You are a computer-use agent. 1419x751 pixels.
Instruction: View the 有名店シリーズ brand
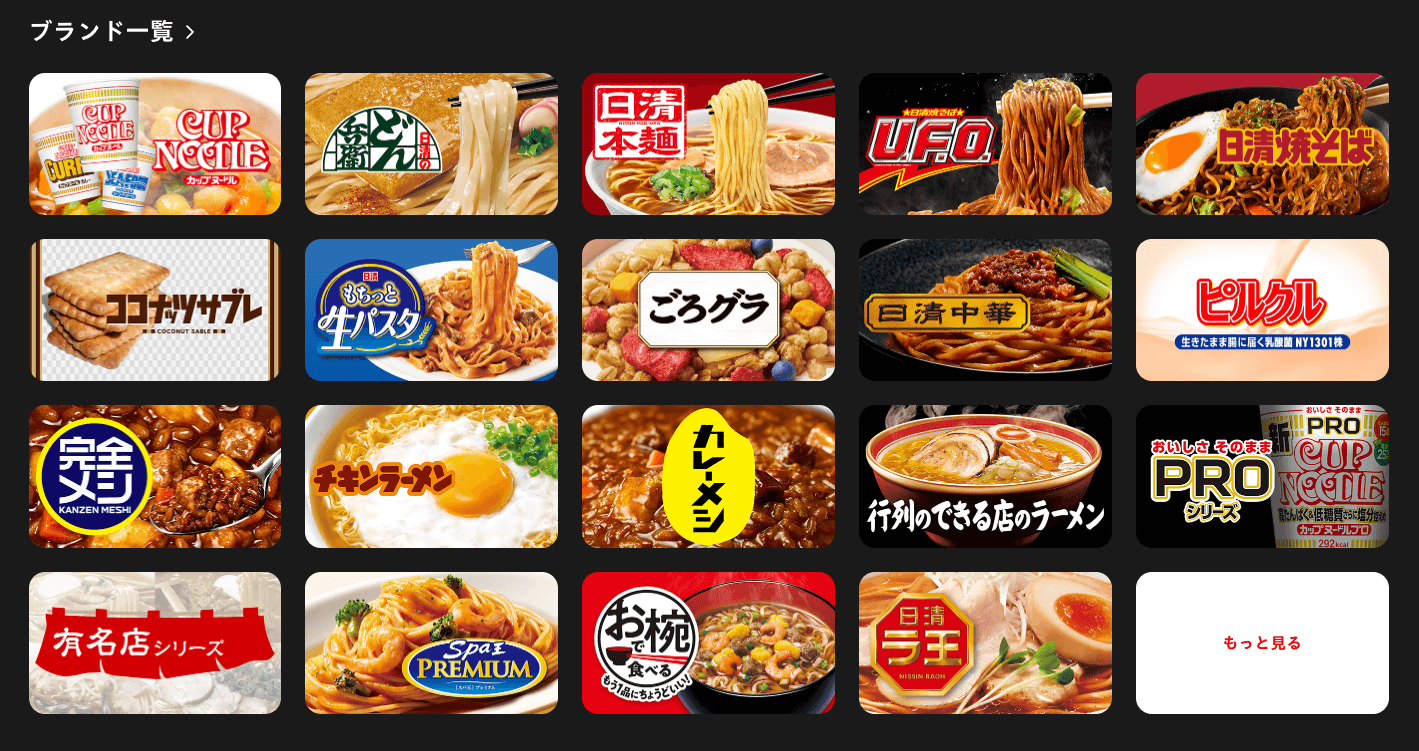tap(155, 643)
